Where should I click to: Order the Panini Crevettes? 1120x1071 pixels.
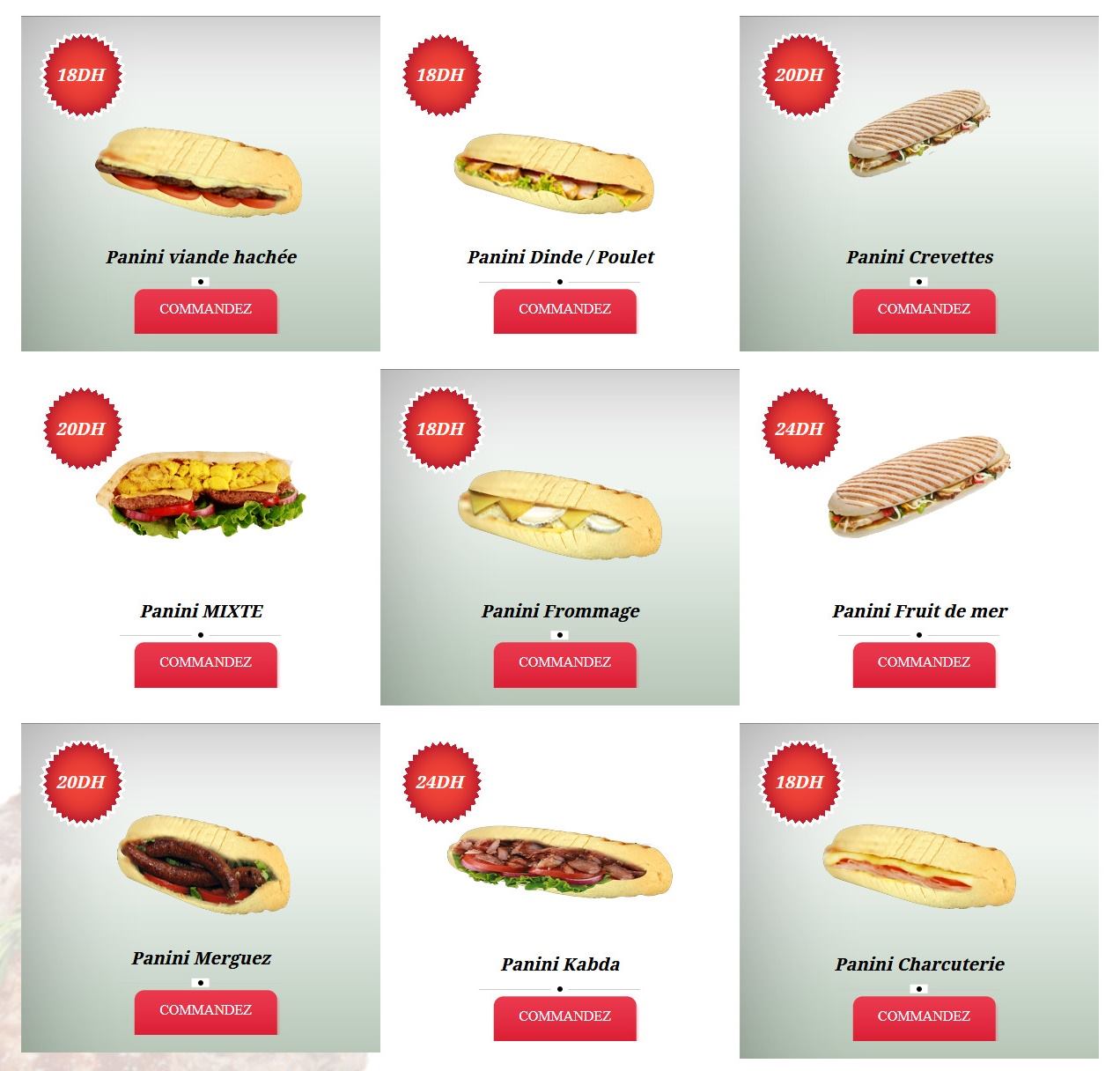924,310
